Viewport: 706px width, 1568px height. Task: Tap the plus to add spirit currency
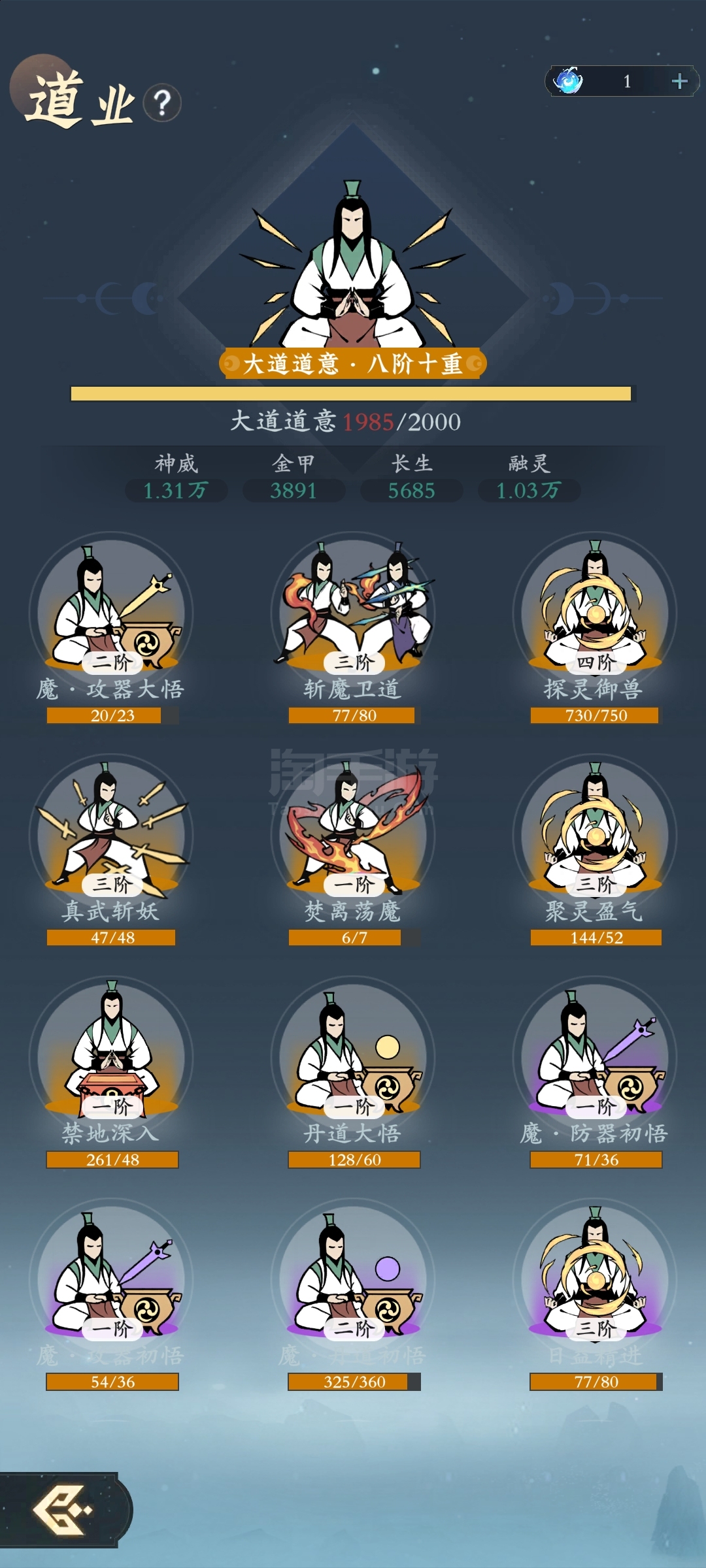coord(680,81)
